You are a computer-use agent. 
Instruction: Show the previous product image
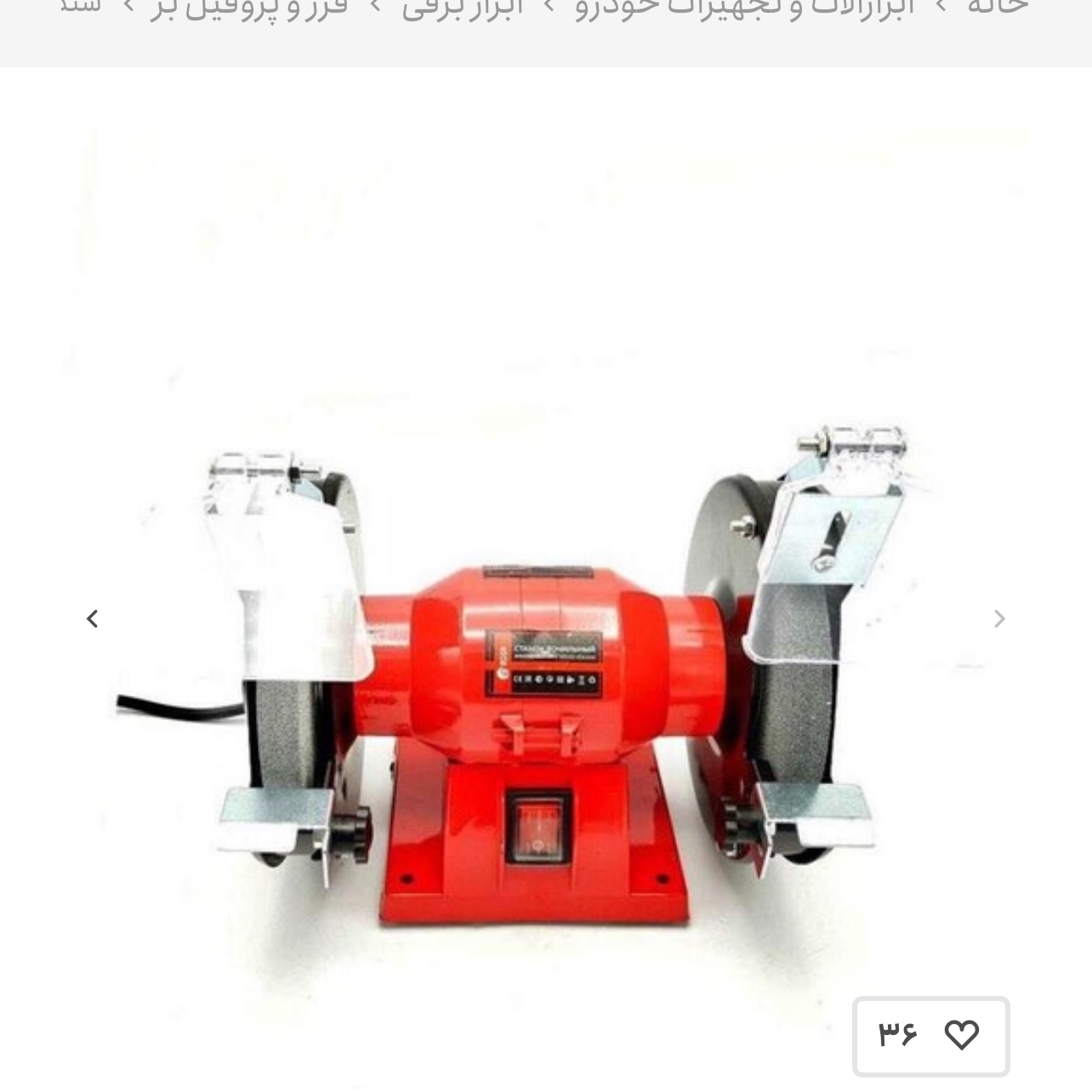click(92, 618)
